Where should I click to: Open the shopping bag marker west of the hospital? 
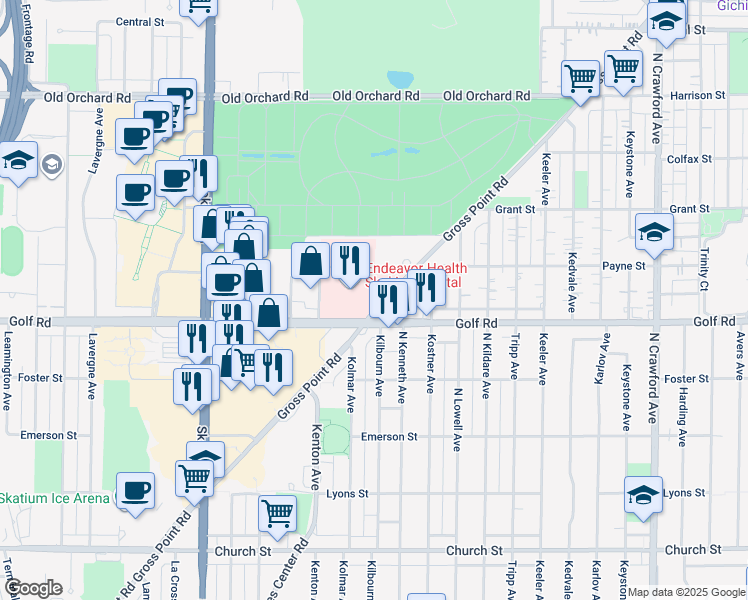[x=311, y=260]
